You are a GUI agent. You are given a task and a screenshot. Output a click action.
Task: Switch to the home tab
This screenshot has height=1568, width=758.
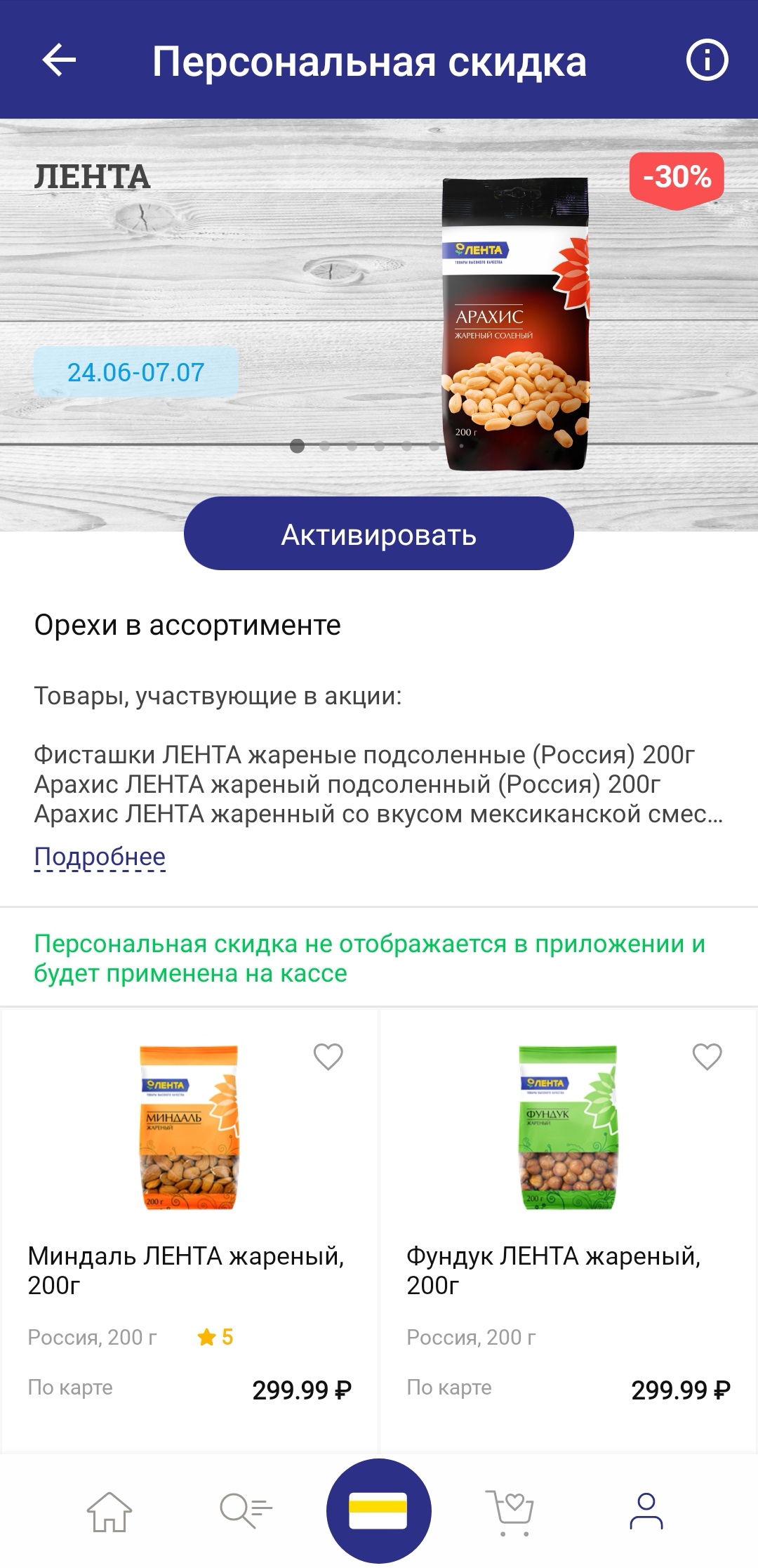[109, 1510]
